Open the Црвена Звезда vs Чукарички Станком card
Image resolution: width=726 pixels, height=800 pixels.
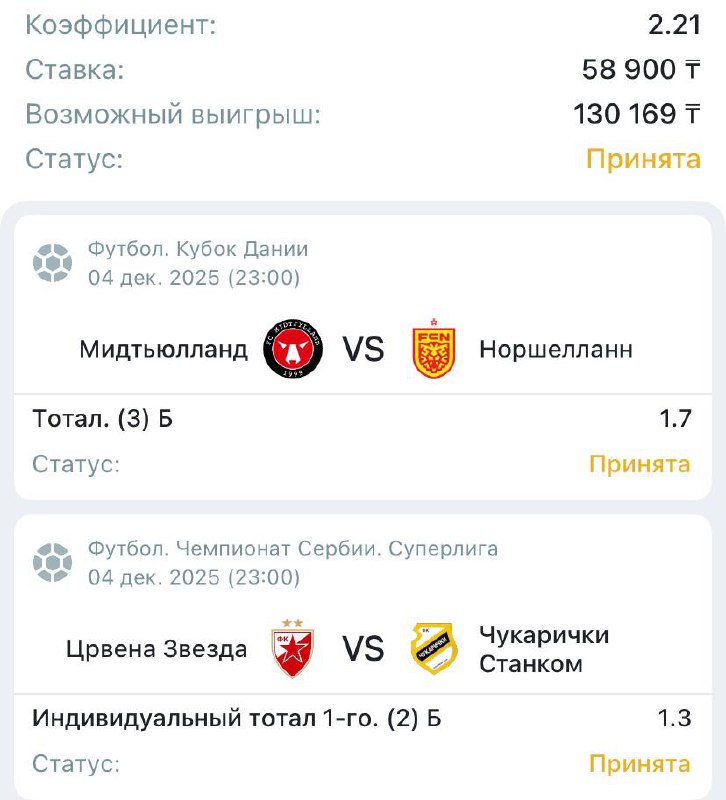tap(362, 649)
